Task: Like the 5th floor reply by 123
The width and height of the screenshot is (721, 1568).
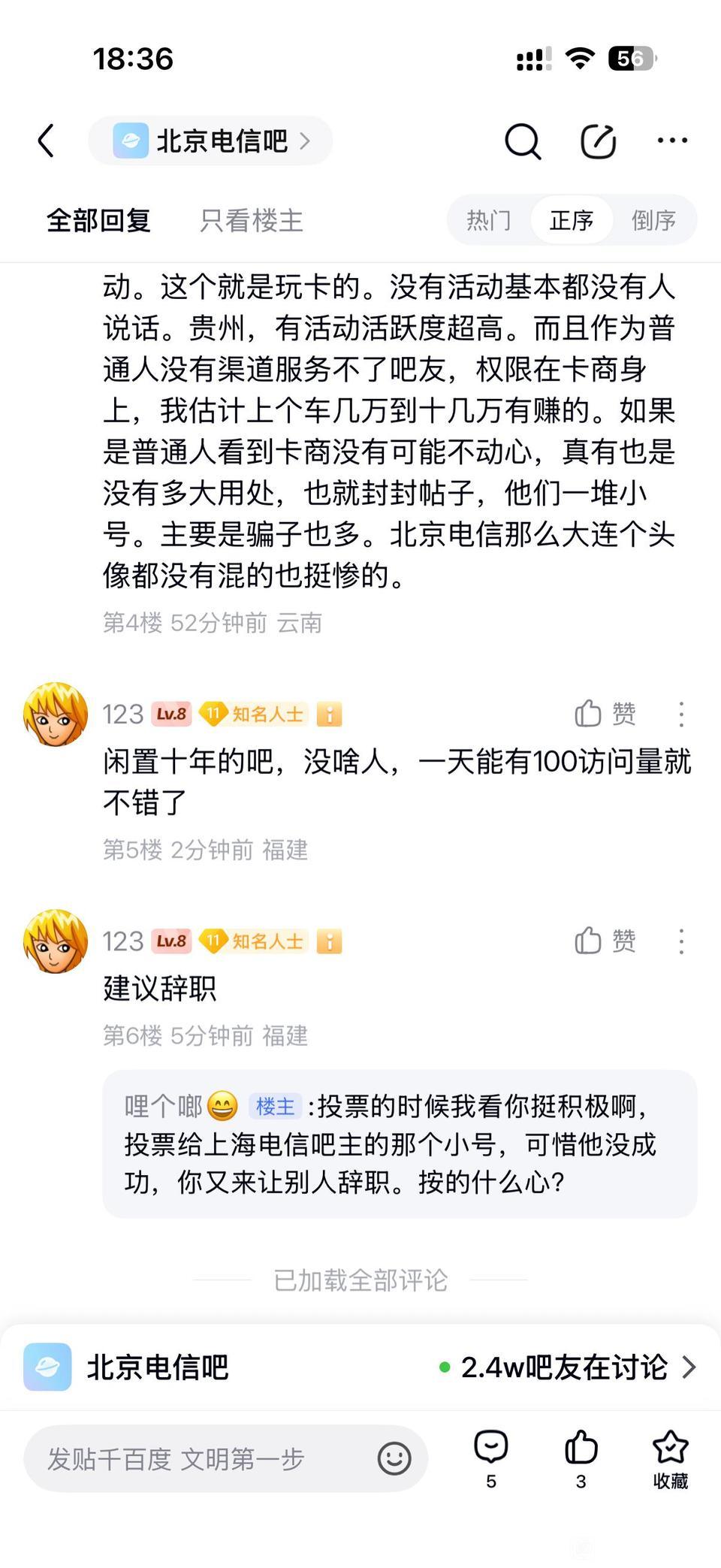Action: point(605,713)
